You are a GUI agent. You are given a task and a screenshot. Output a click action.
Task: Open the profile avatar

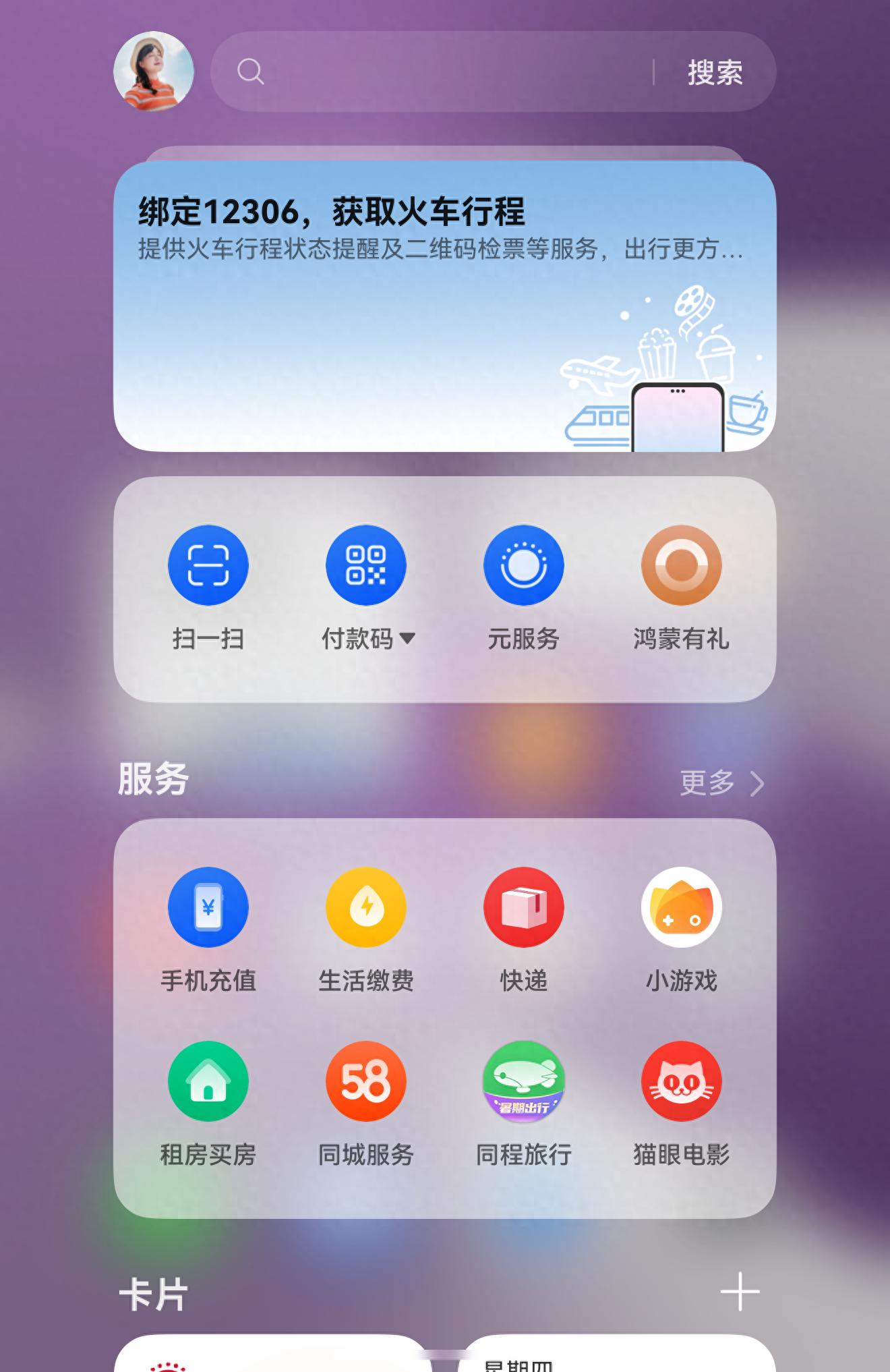tap(154, 72)
